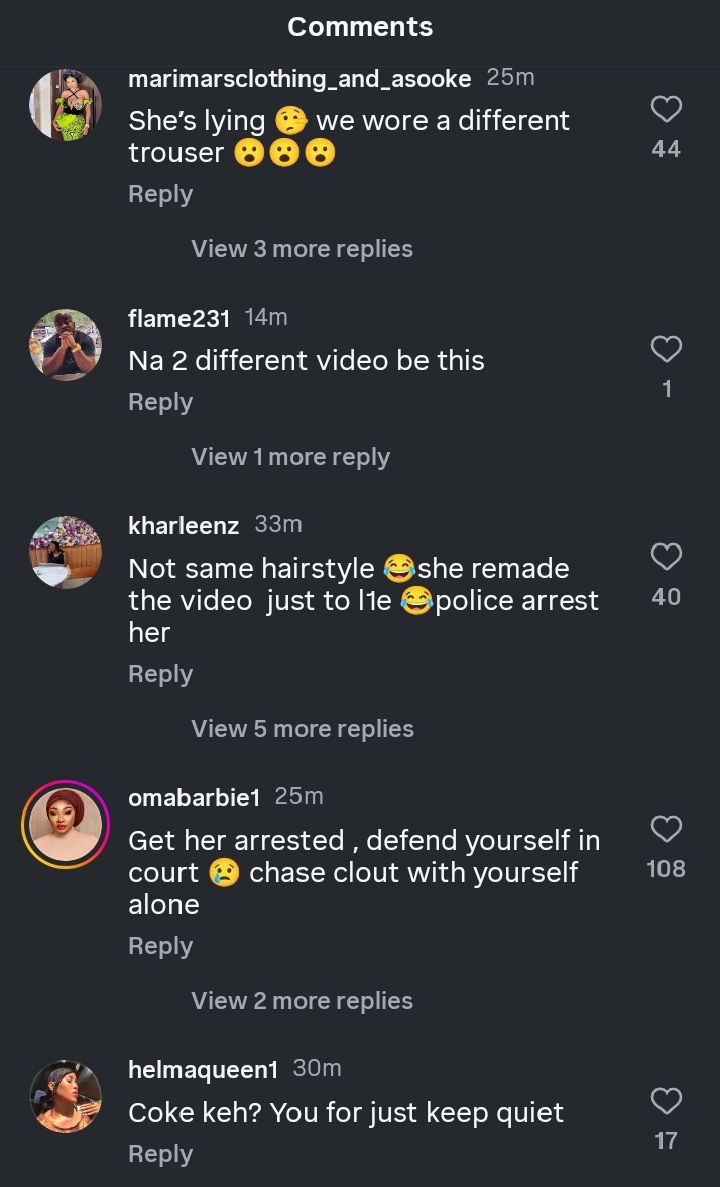Open kharleenz's profile picture
The height and width of the screenshot is (1187, 720).
click(x=65, y=553)
